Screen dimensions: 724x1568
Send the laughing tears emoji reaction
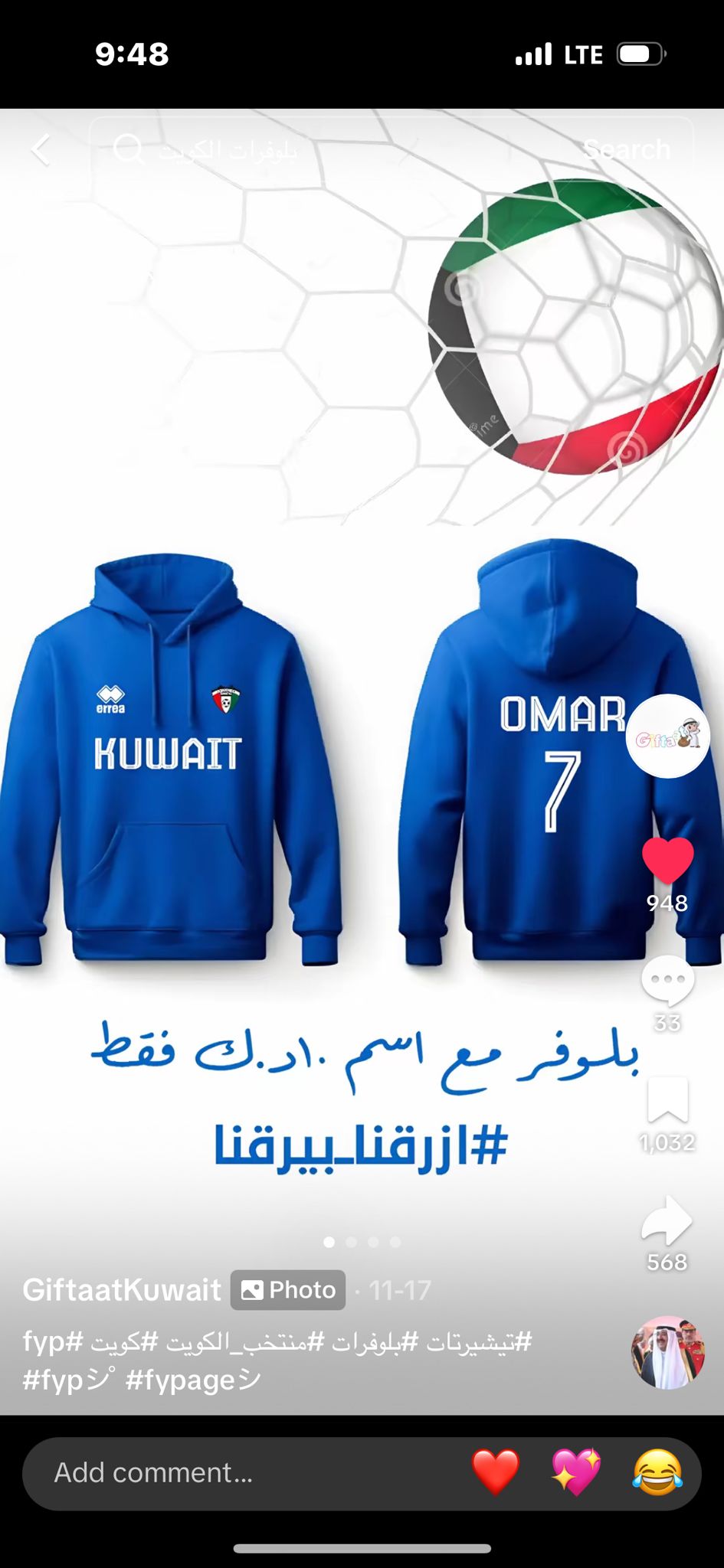(657, 1472)
